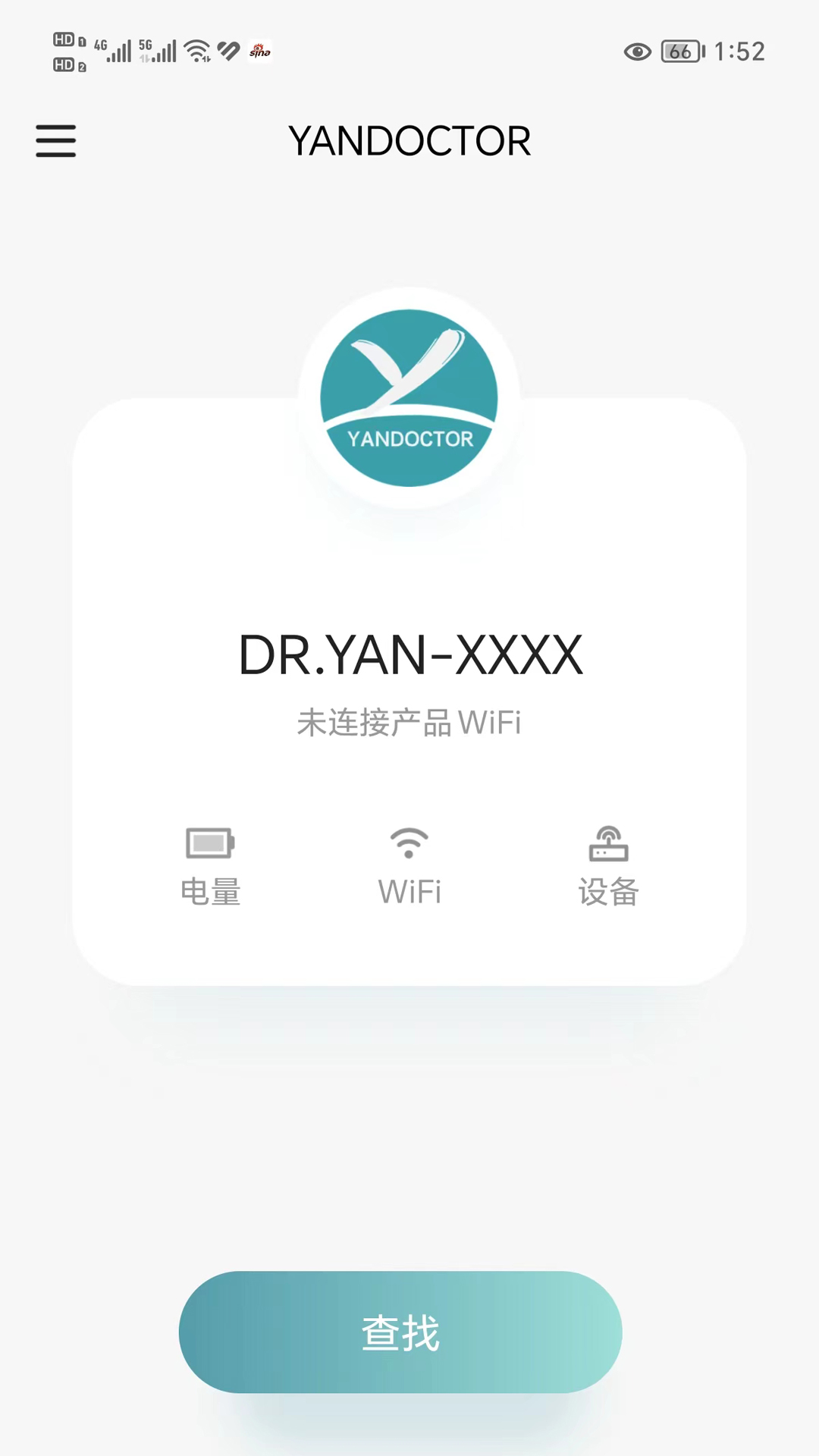
Task: Select the 电量 battery status icon
Action: point(210,843)
